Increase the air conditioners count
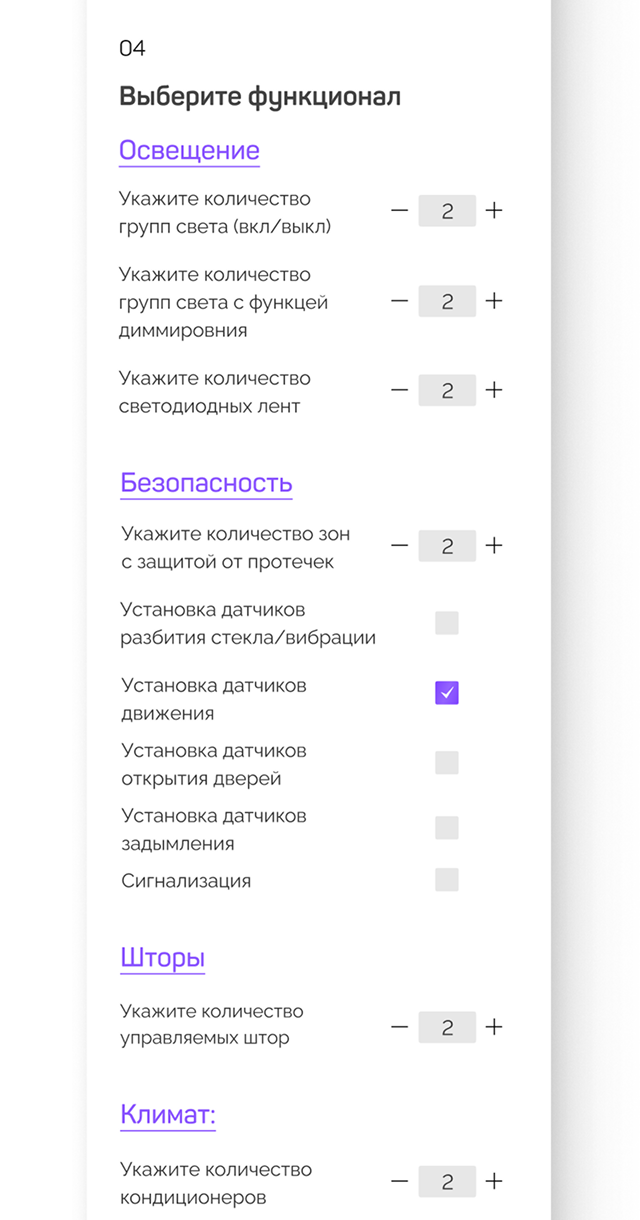Viewport: 640px width, 1220px height. click(x=493, y=1182)
